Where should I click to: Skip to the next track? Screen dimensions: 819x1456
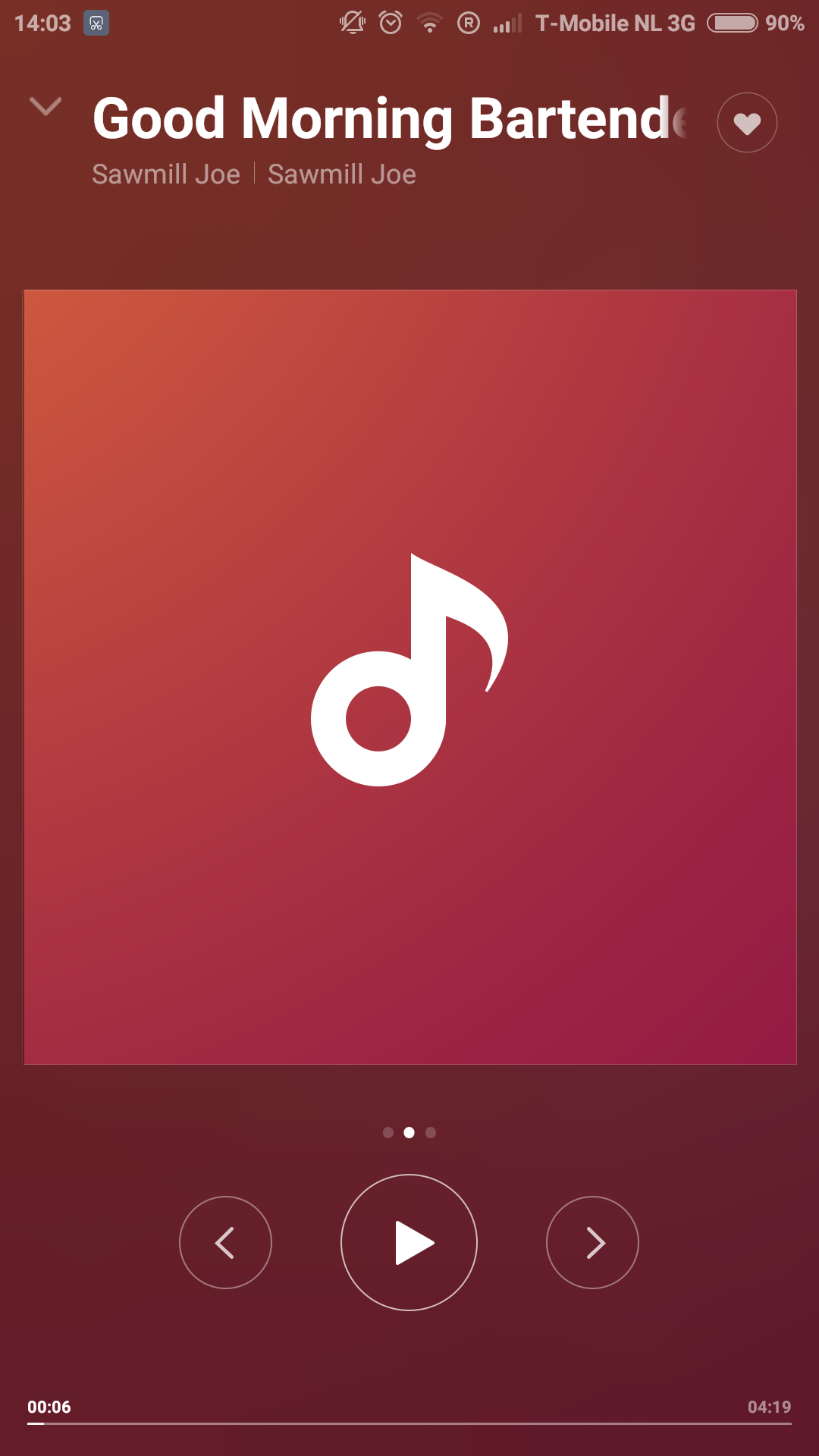[x=592, y=1242]
